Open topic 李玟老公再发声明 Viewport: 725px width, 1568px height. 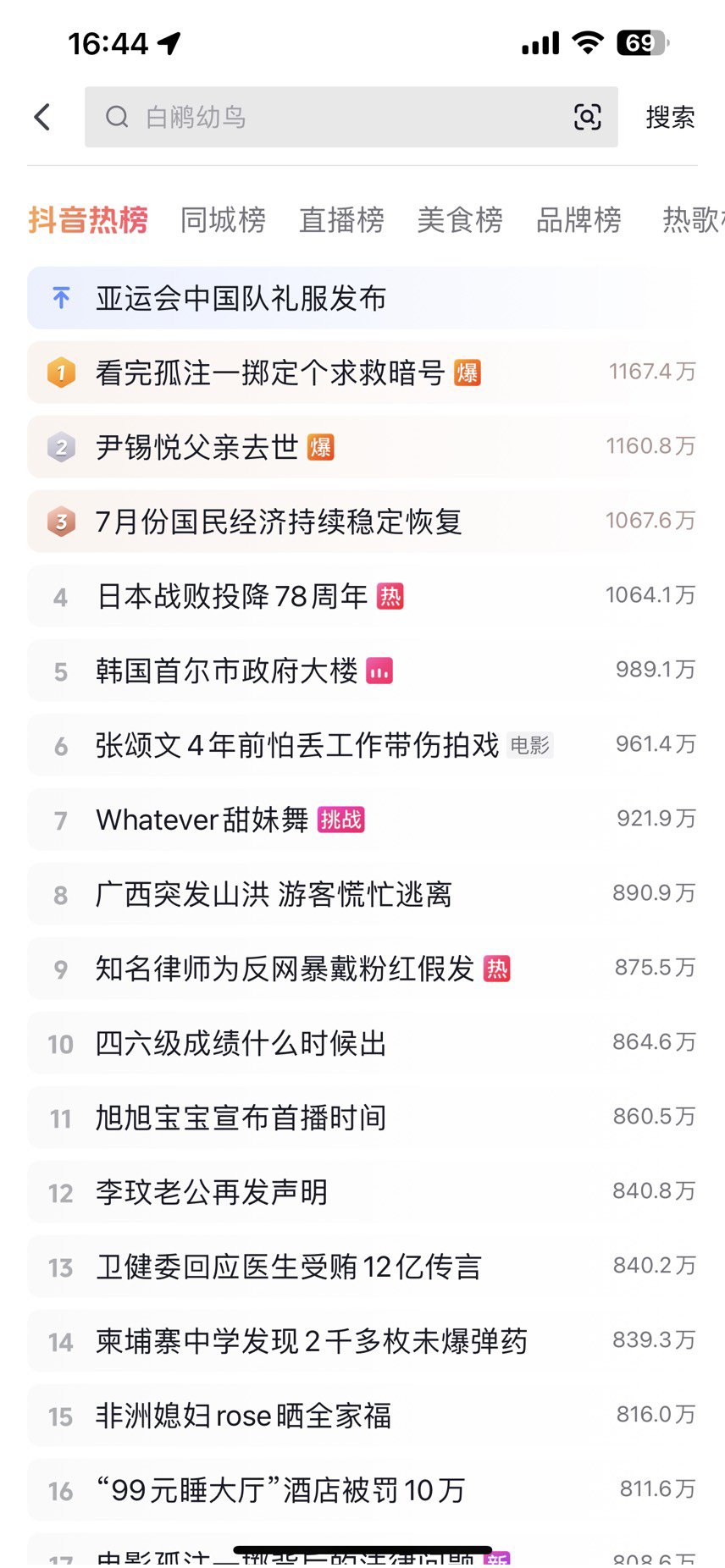click(x=362, y=1192)
